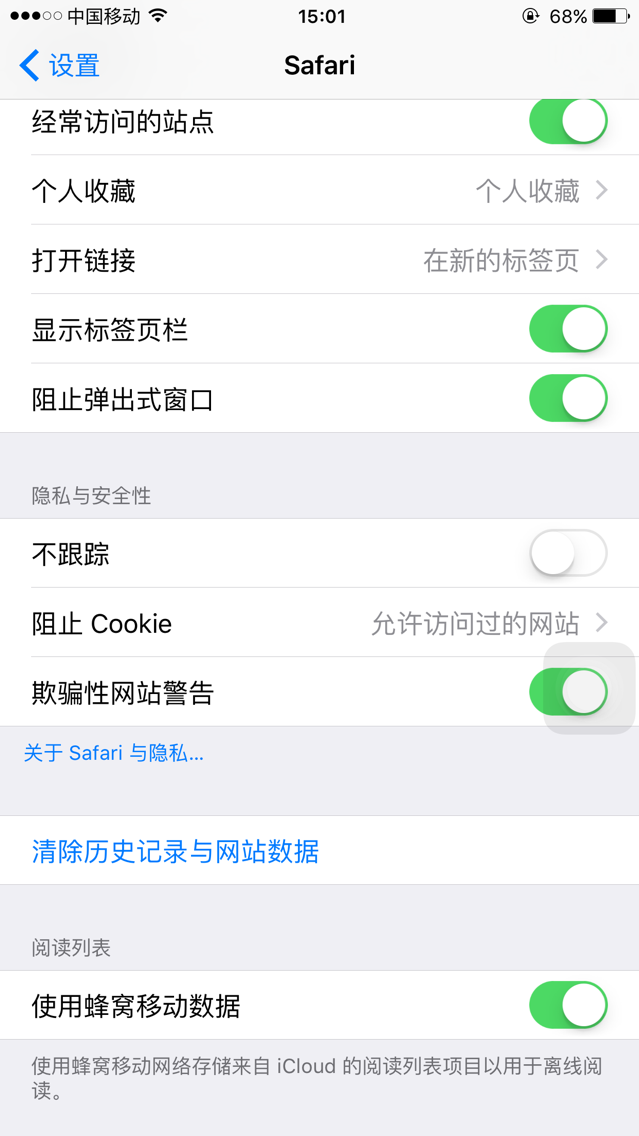The image size is (639, 1136).
Task: Disable 显示标签页栏 switch
Action: (x=568, y=329)
